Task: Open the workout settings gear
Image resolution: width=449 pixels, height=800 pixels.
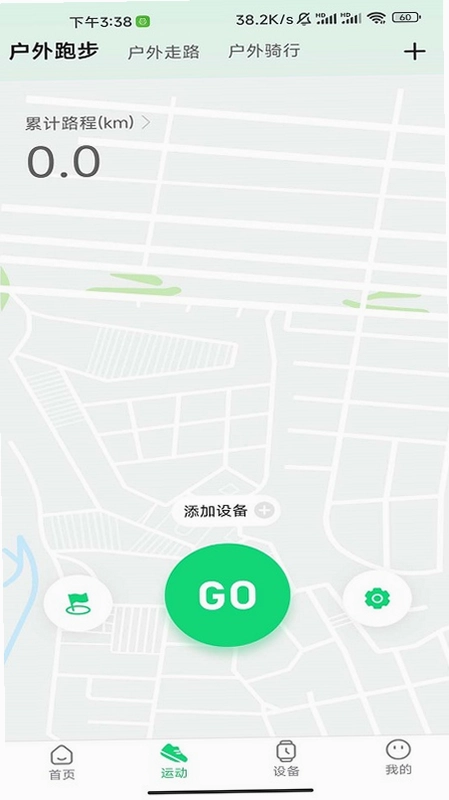Action: click(377, 598)
